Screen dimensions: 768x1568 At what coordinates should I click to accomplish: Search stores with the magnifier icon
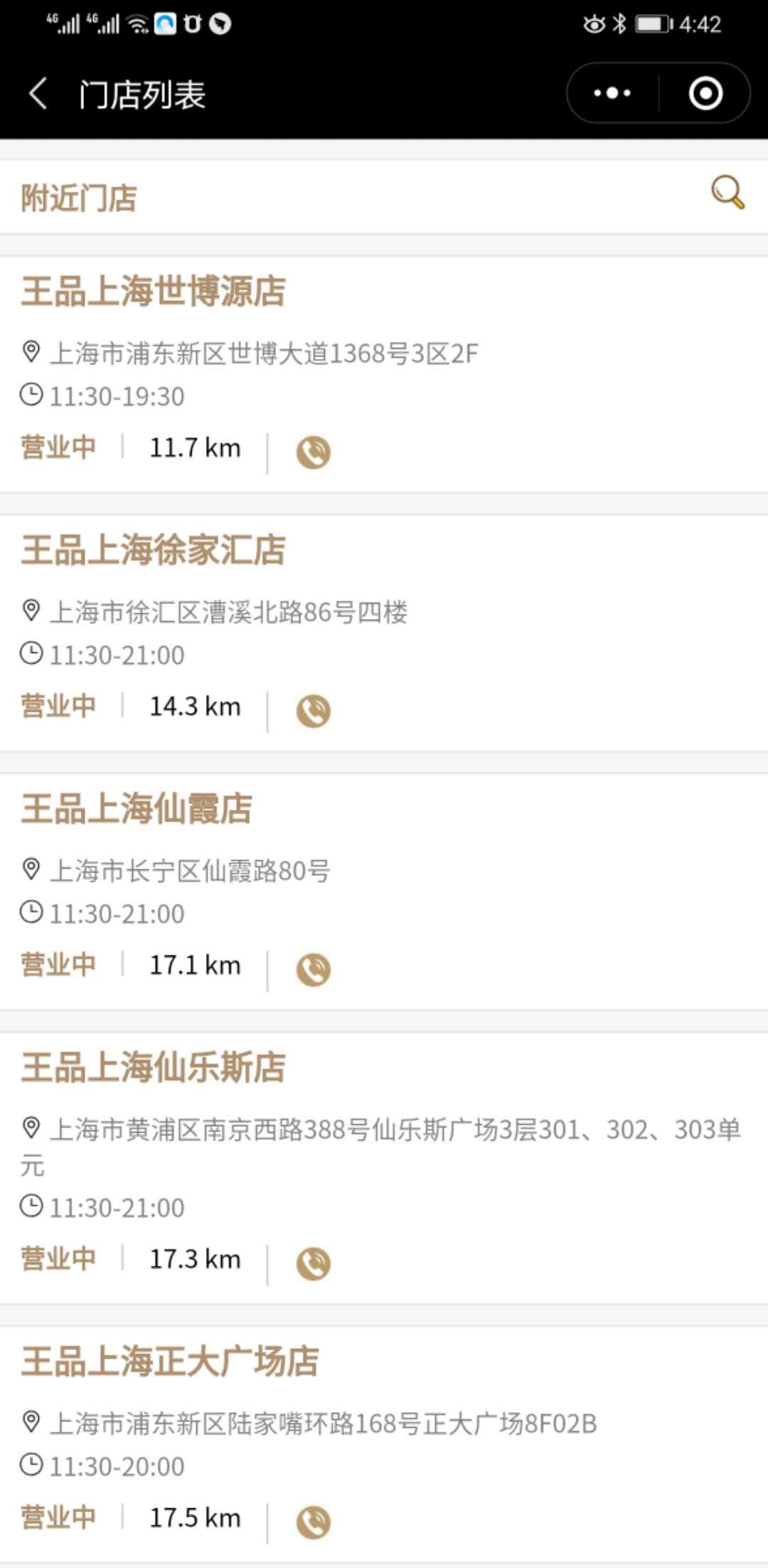[x=727, y=192]
